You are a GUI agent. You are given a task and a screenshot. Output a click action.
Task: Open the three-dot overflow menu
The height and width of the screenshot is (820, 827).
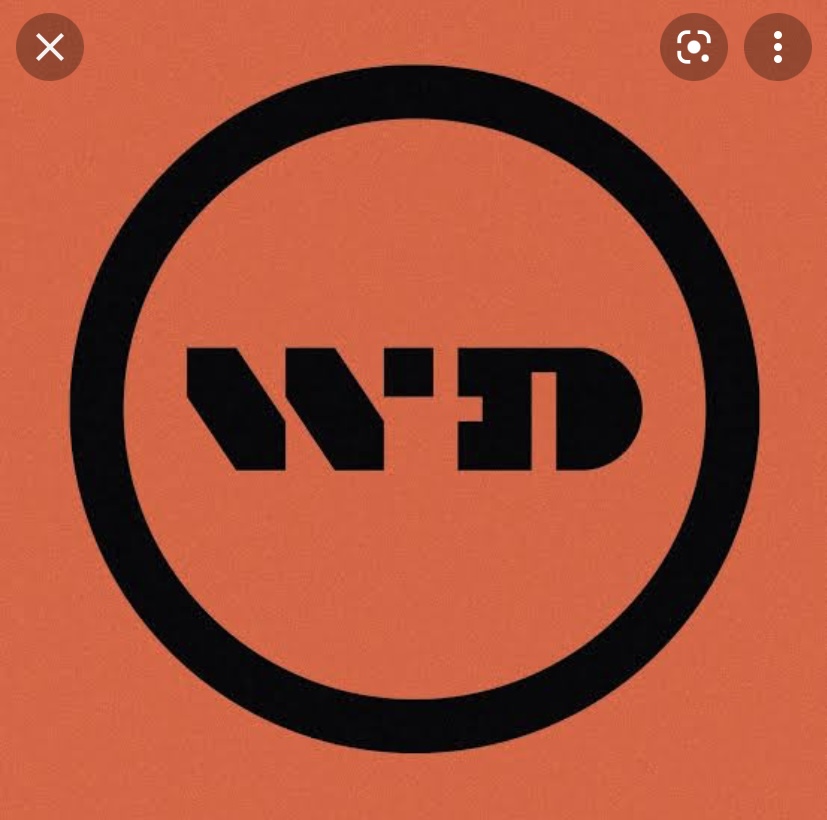point(777,47)
